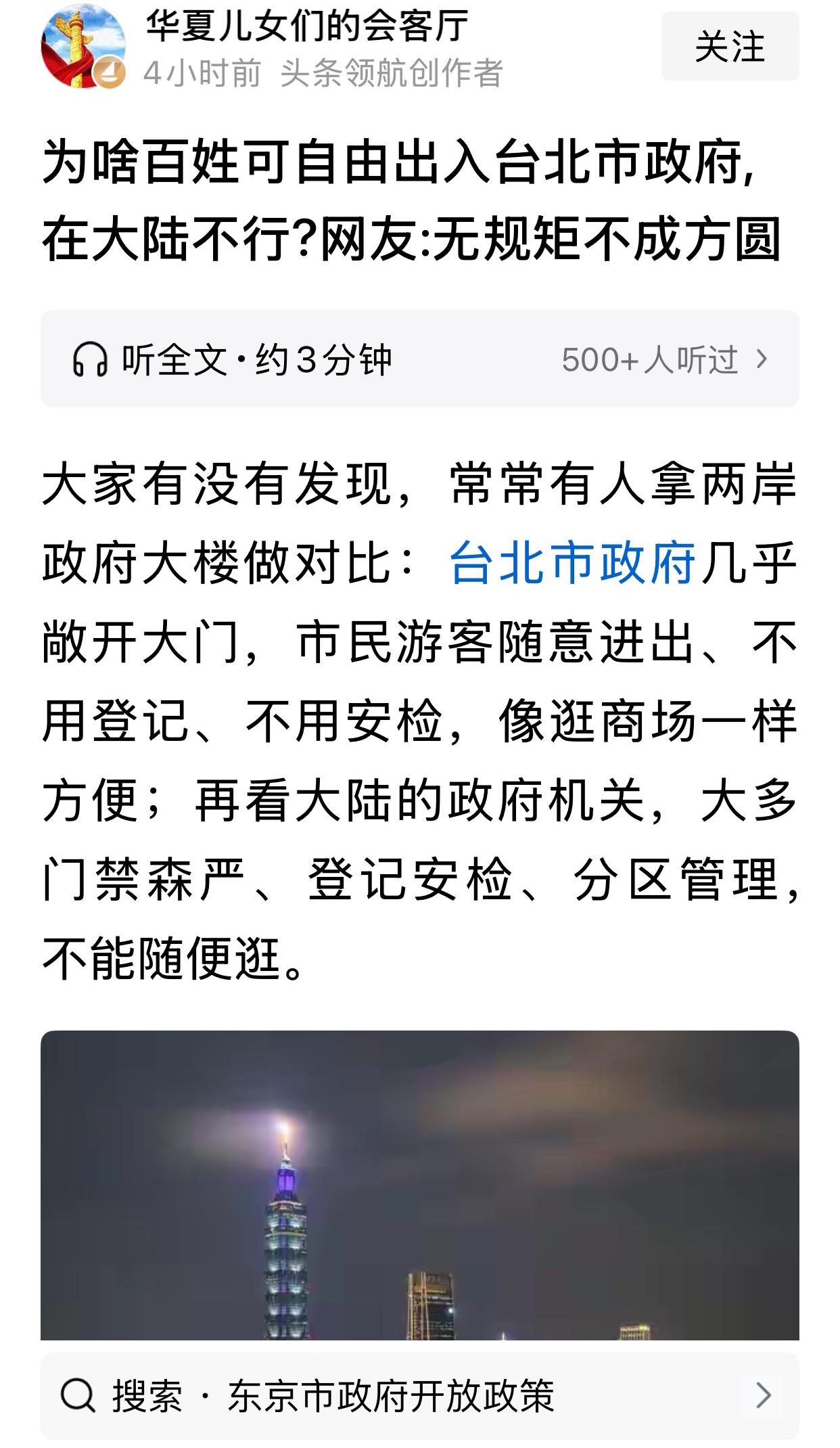Tap the 关注 follow button
The width and height of the screenshot is (840, 1448).
pyautogui.click(x=732, y=45)
